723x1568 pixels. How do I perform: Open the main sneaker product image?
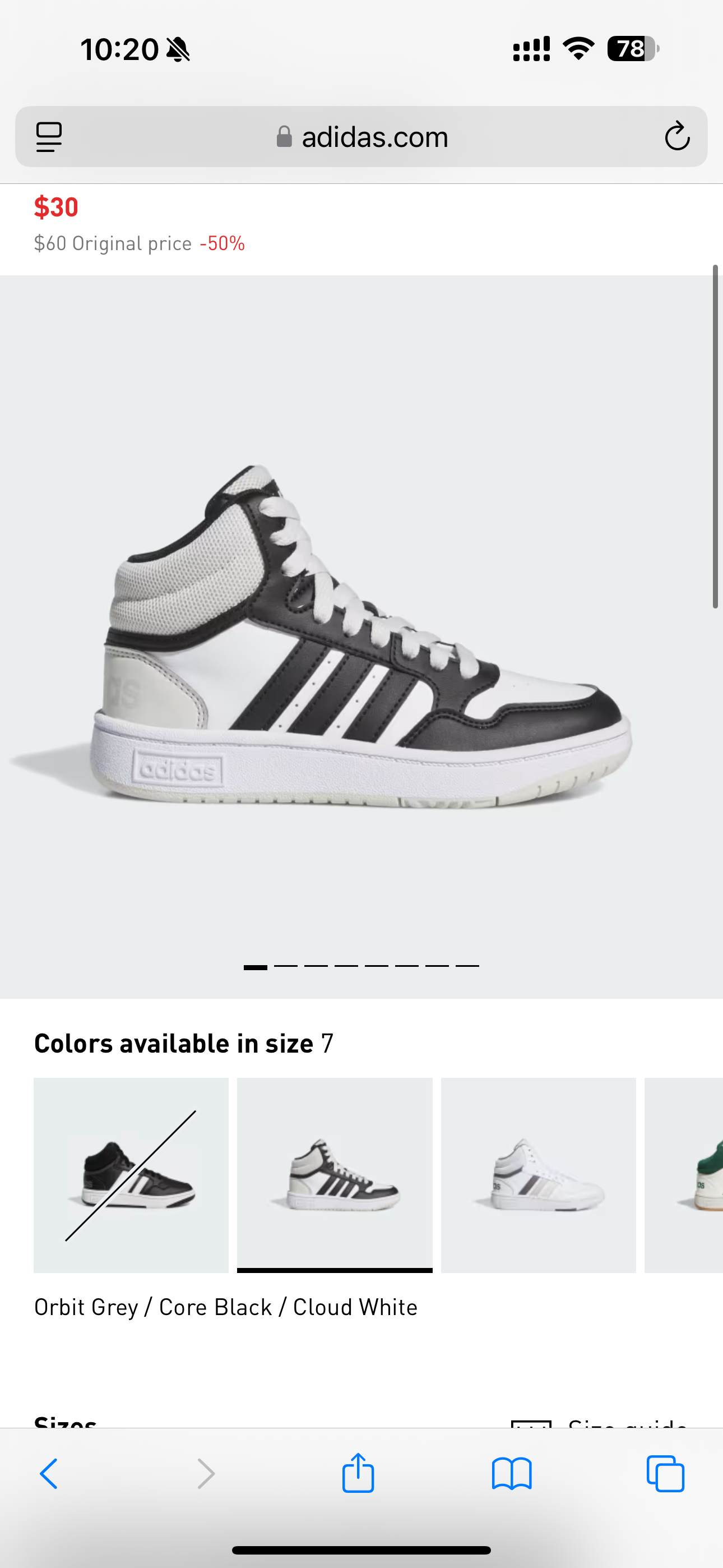[361, 636]
